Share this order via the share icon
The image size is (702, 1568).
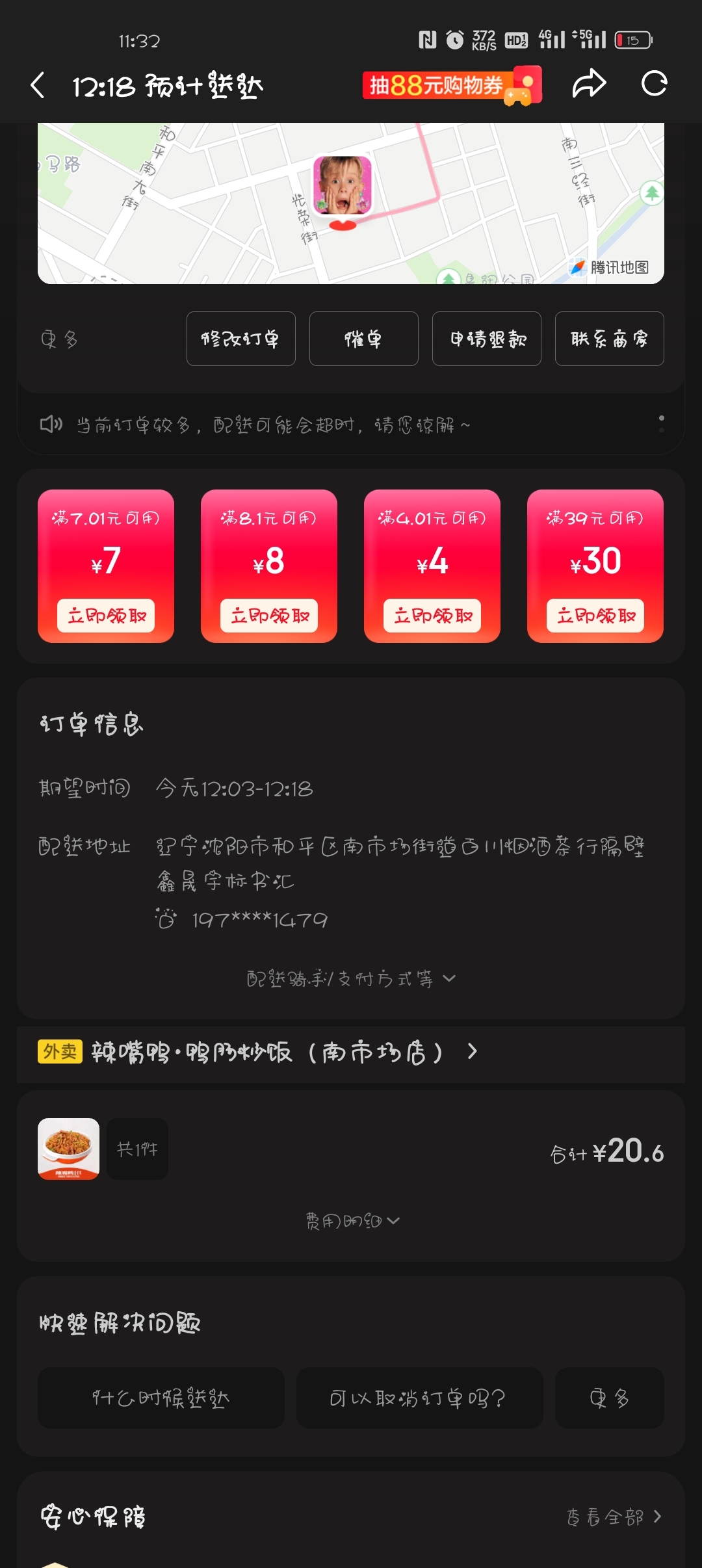[x=588, y=84]
